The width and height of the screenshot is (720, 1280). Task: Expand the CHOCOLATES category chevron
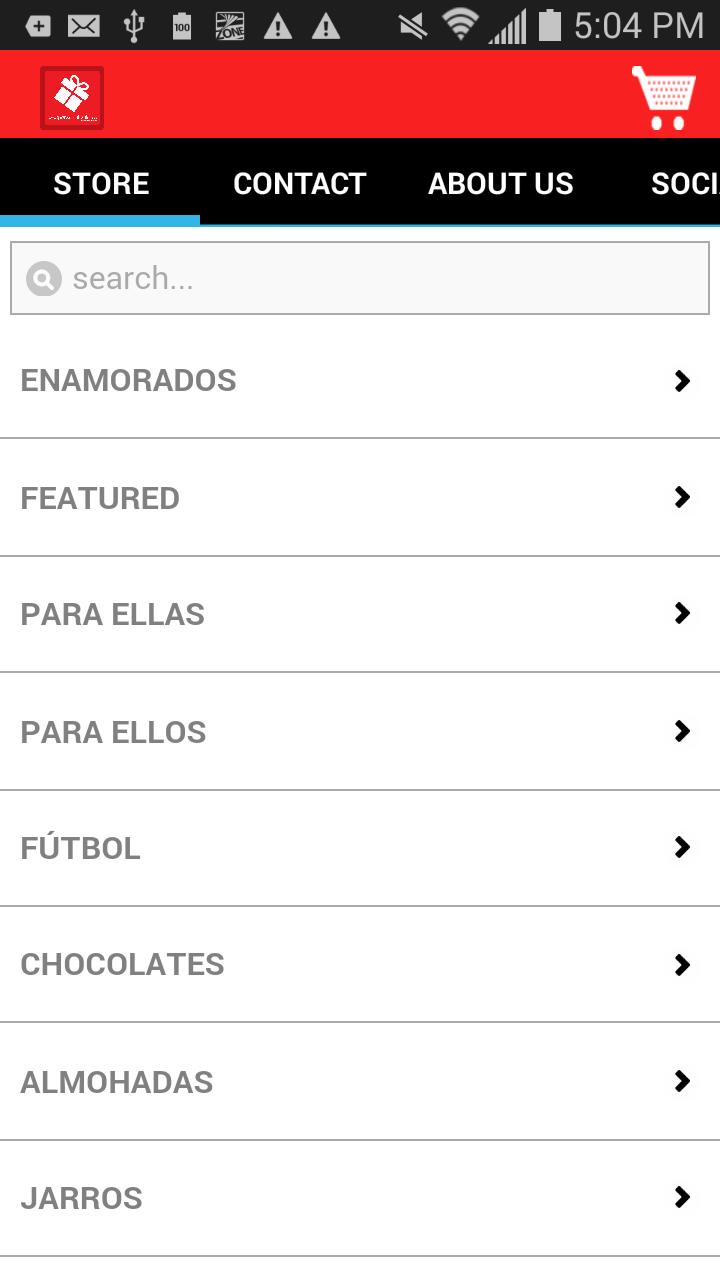(683, 965)
